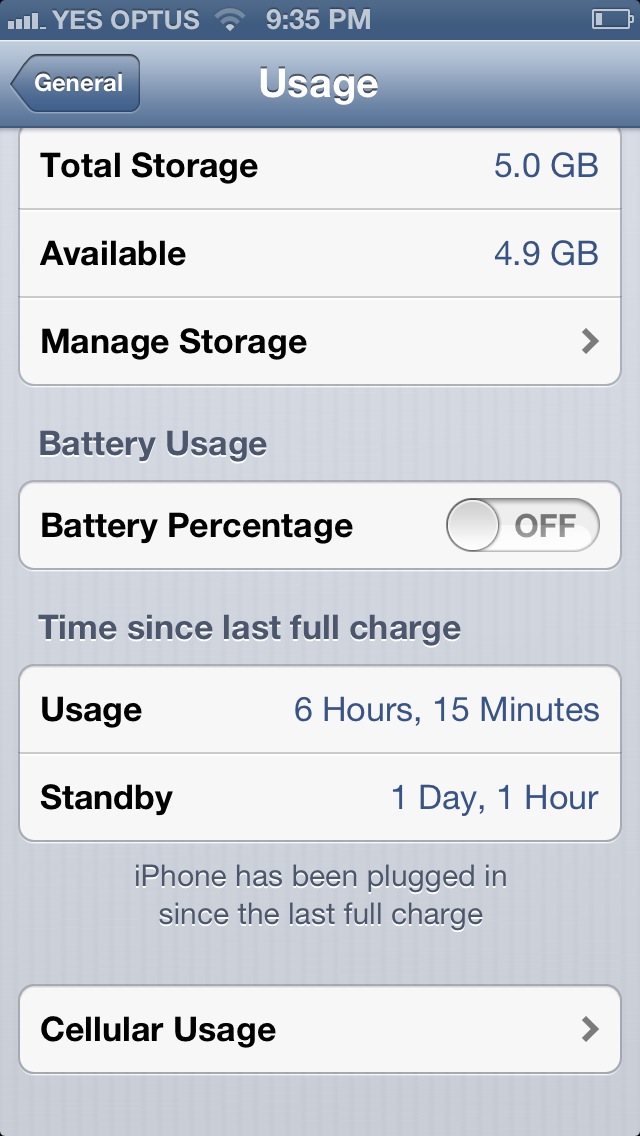The height and width of the screenshot is (1136, 640).
Task: Open Cellular Usage
Action: click(320, 1029)
